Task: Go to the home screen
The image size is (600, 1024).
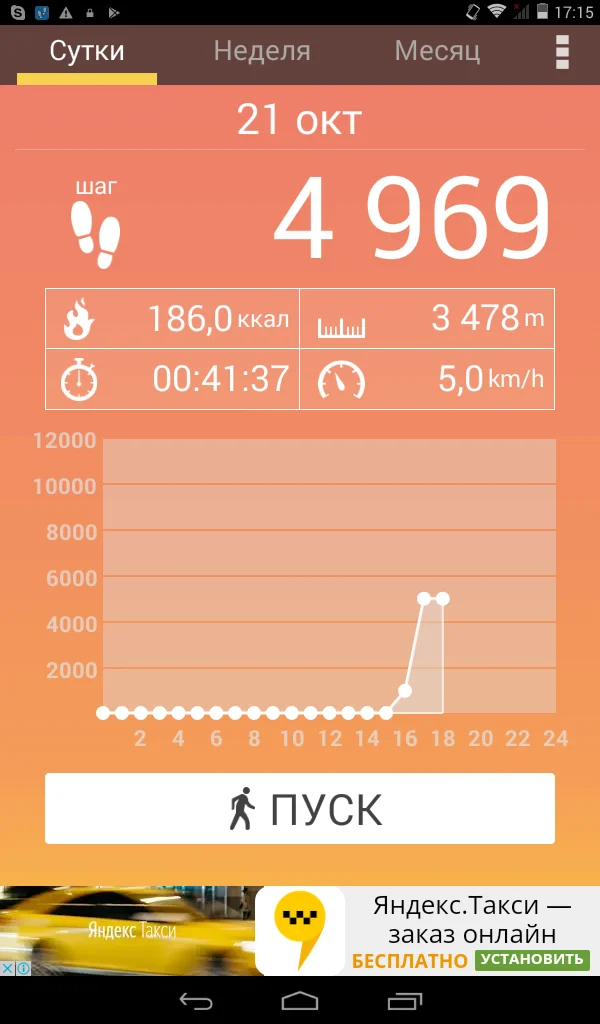Action: (300, 999)
